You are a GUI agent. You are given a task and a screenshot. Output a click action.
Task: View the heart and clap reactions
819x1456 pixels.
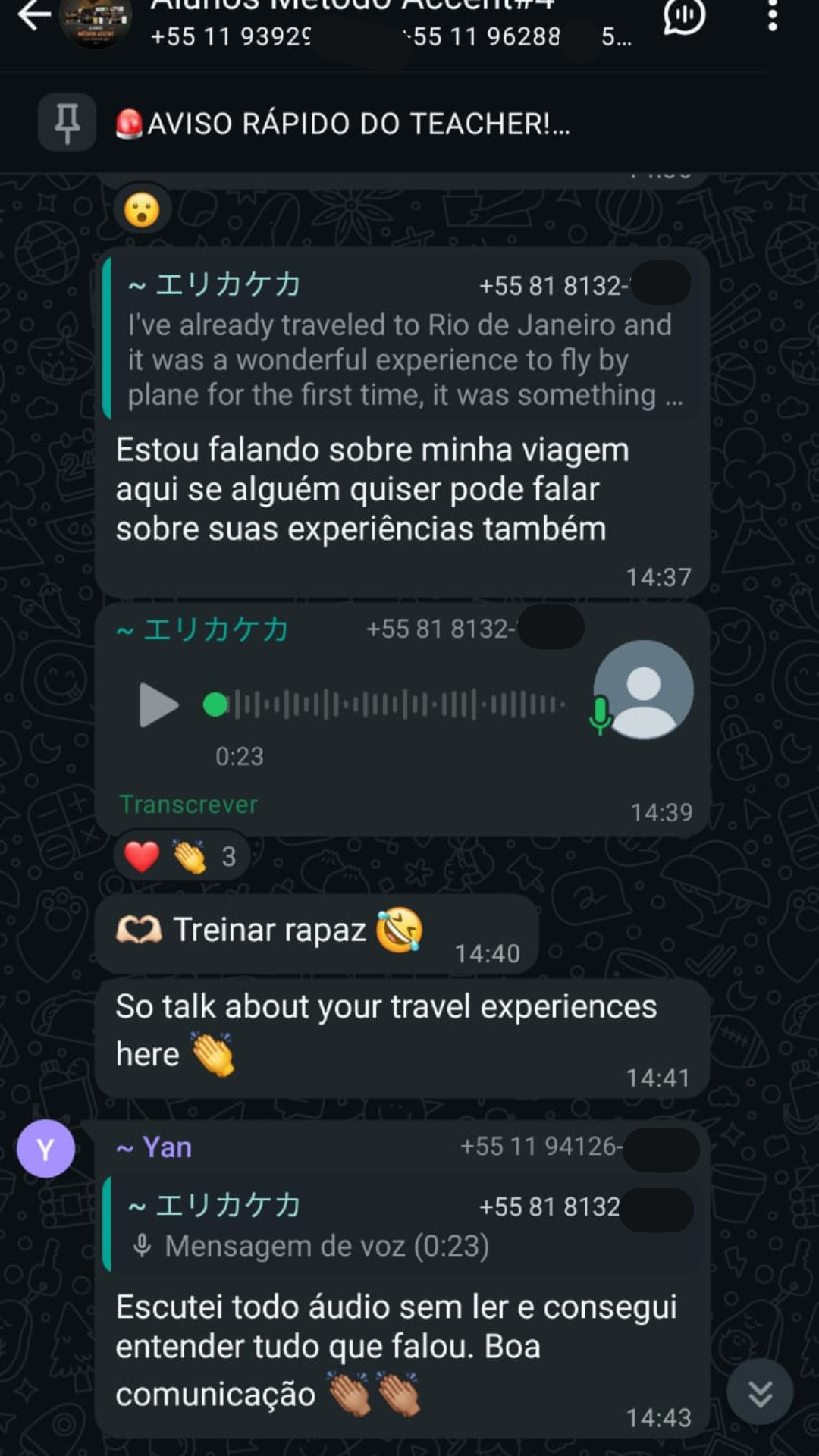click(x=182, y=857)
